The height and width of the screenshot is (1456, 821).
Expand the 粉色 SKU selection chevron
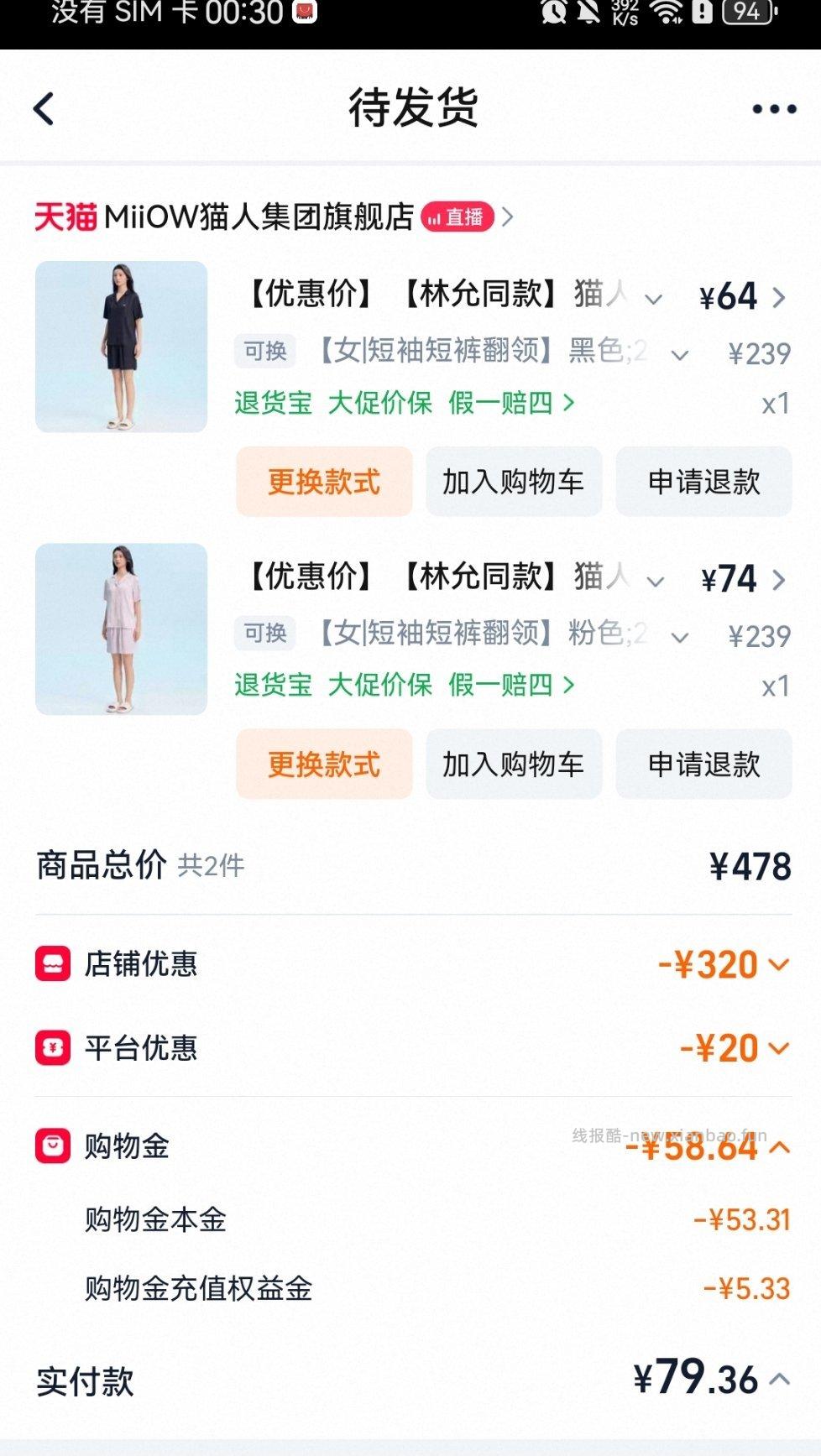[x=679, y=639]
